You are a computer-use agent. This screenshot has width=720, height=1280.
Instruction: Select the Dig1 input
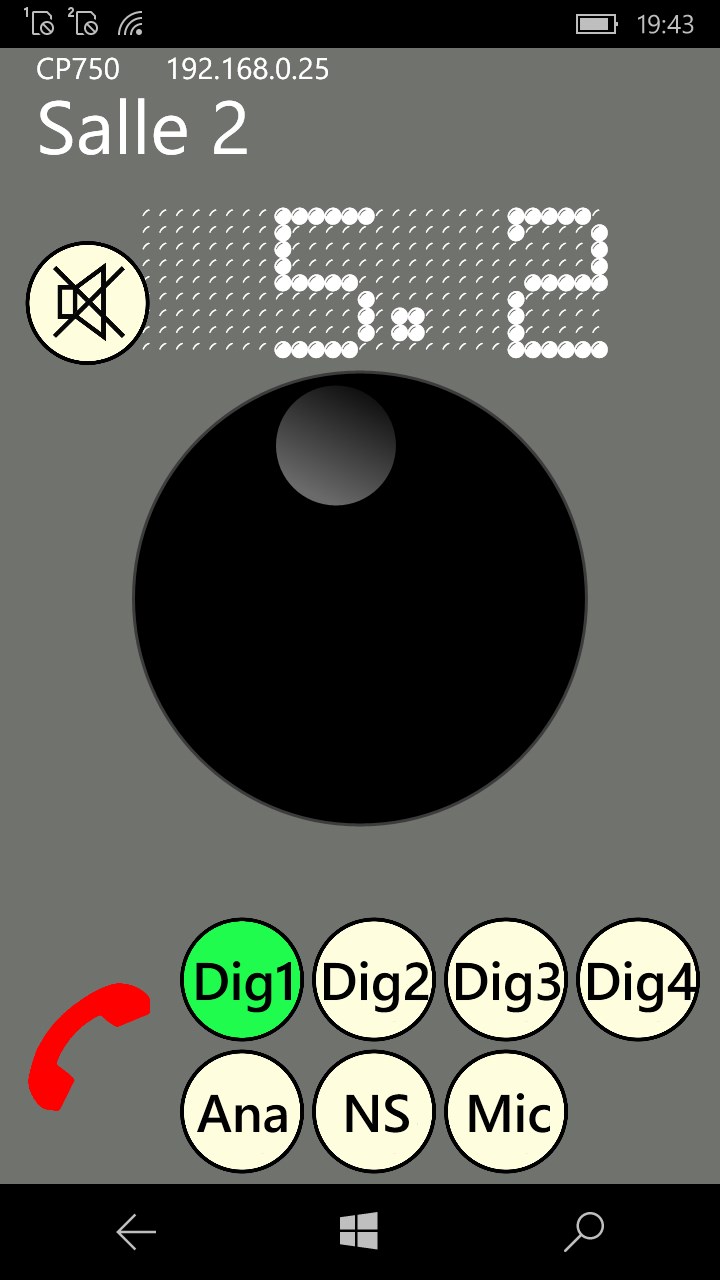click(x=242, y=981)
